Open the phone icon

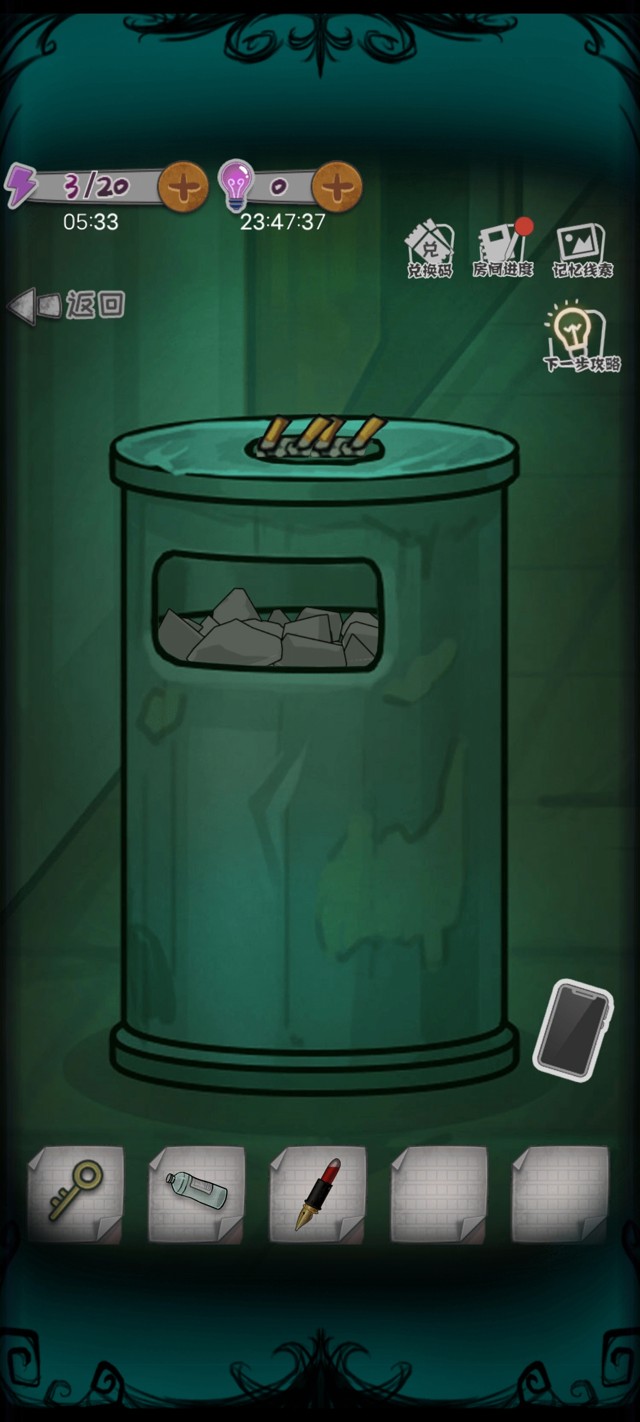572,1027
